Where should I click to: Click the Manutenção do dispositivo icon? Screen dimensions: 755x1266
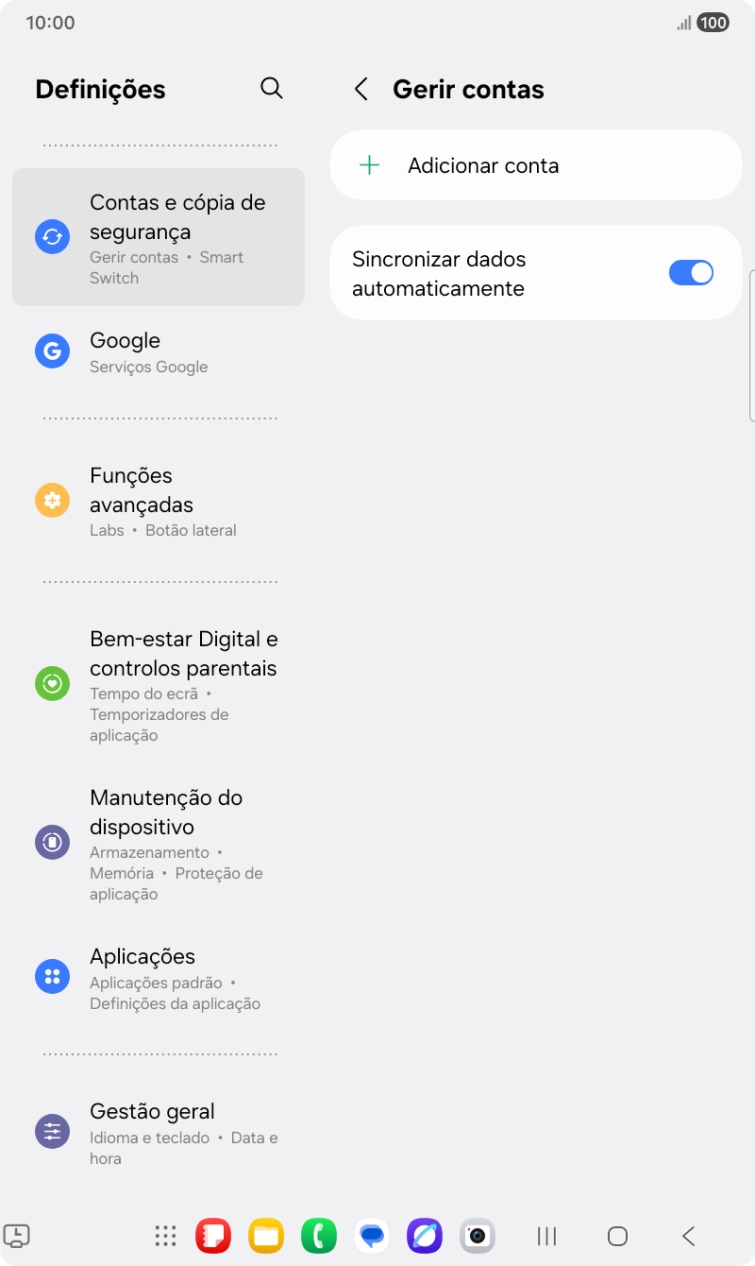(52, 841)
